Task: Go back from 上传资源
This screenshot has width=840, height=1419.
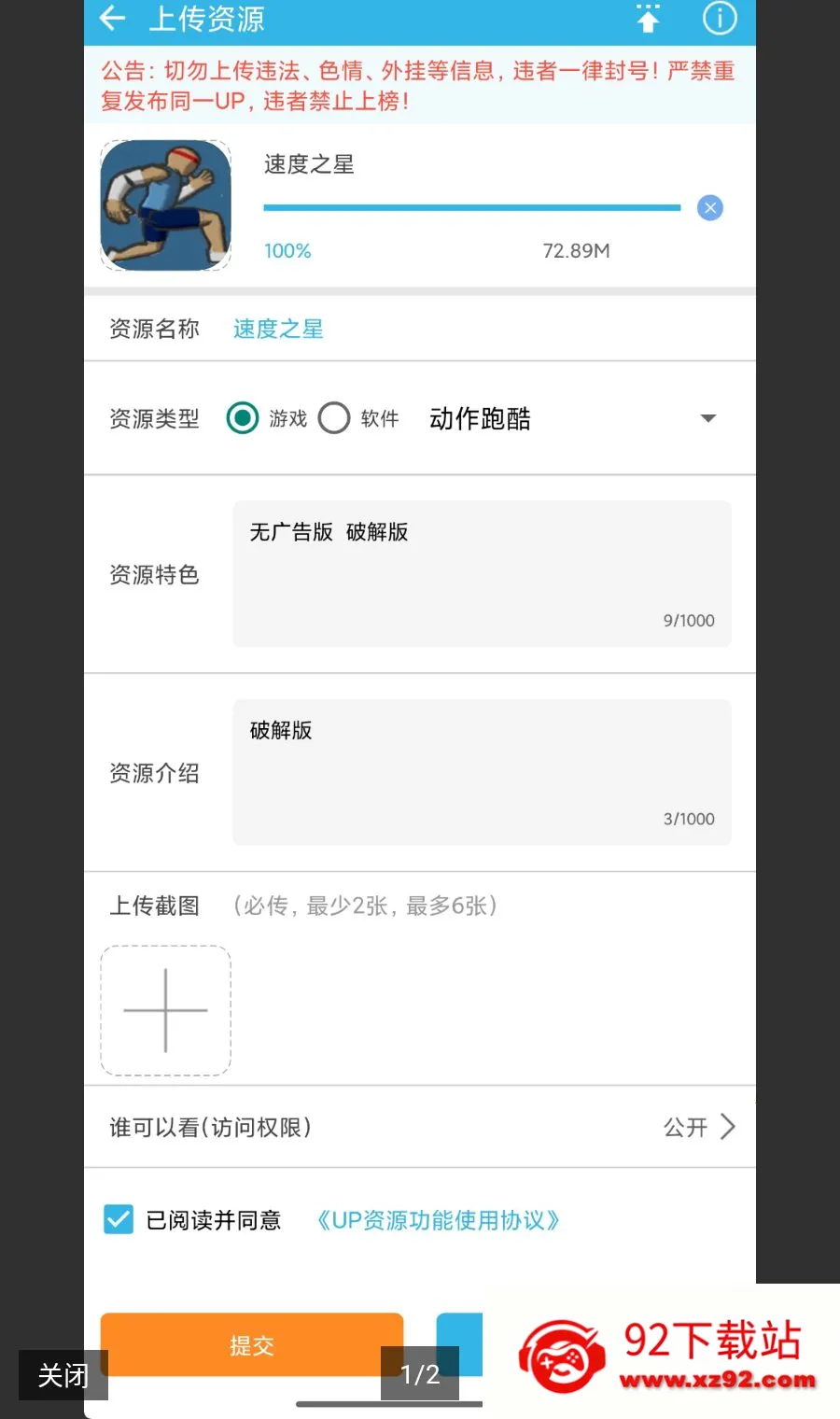Action: tap(112, 19)
